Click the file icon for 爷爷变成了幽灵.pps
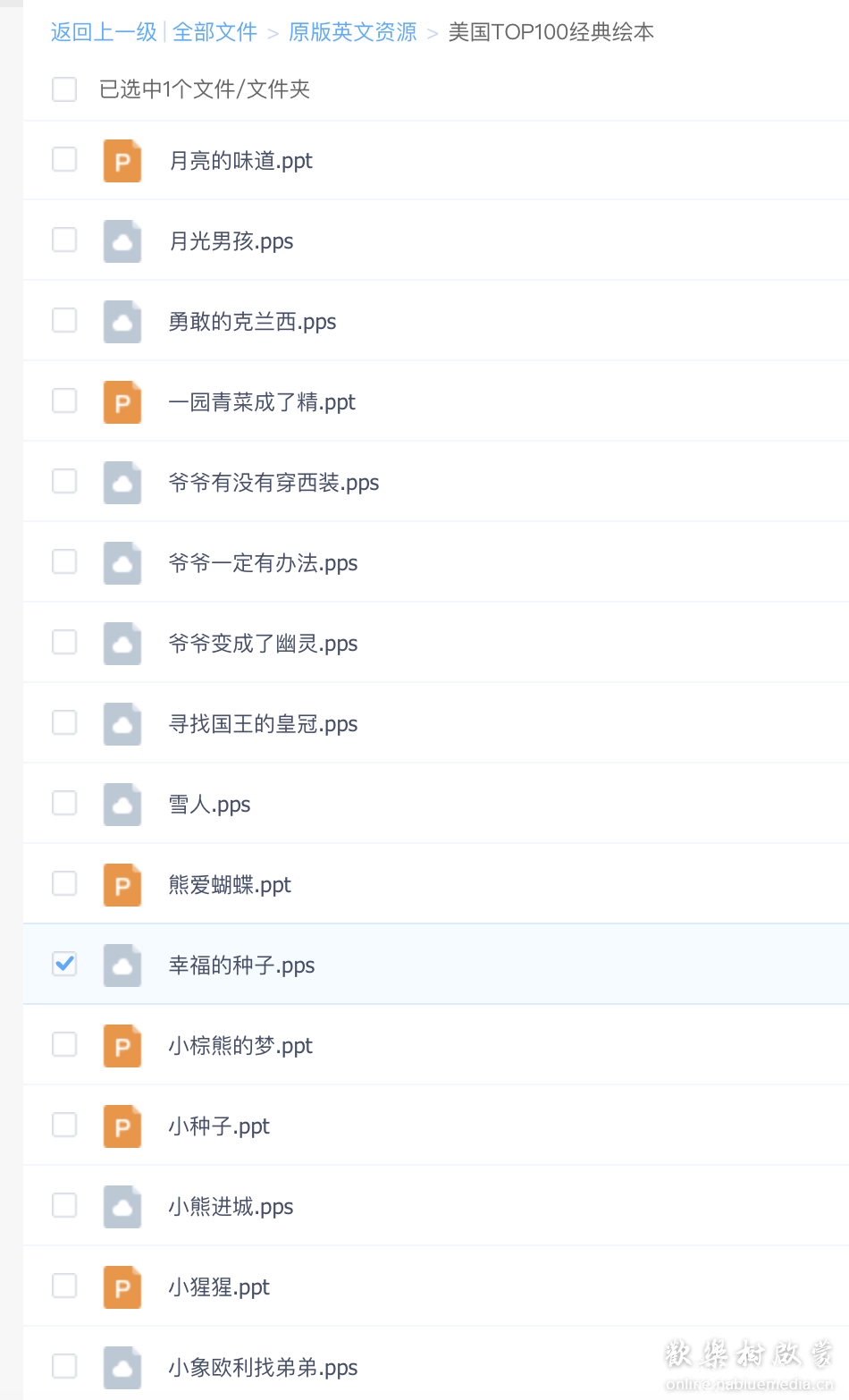 tap(122, 643)
